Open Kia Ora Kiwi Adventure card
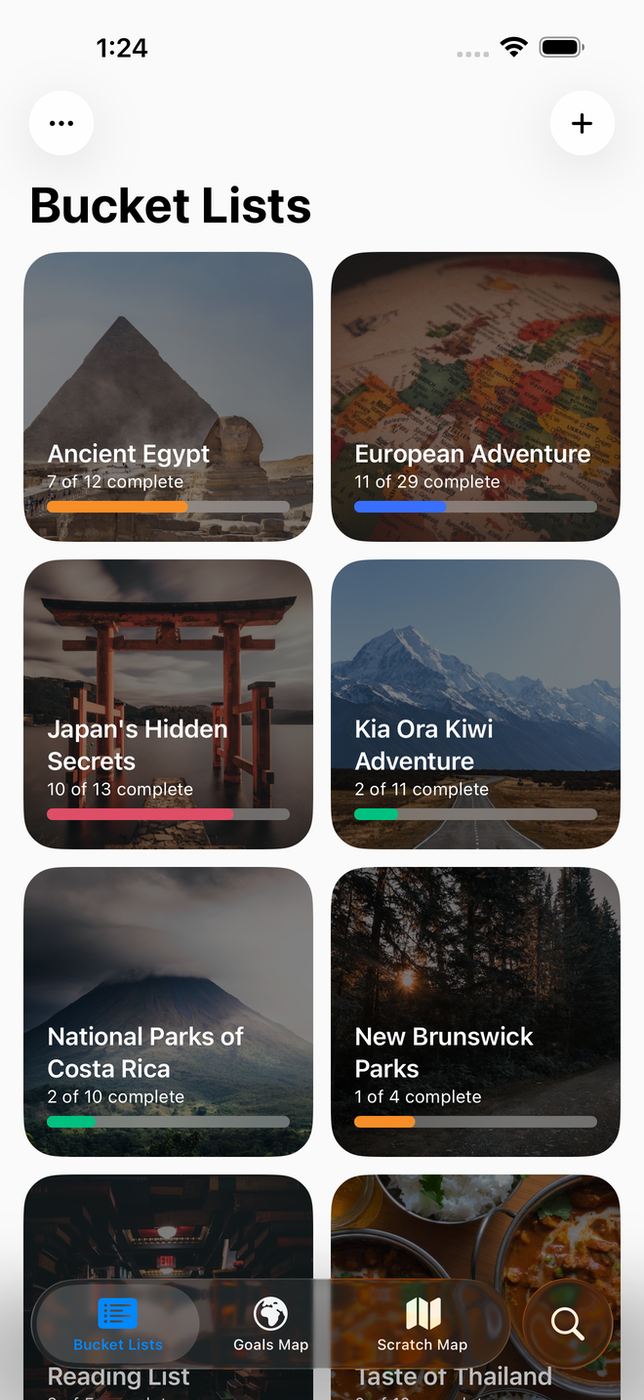 tap(476, 704)
